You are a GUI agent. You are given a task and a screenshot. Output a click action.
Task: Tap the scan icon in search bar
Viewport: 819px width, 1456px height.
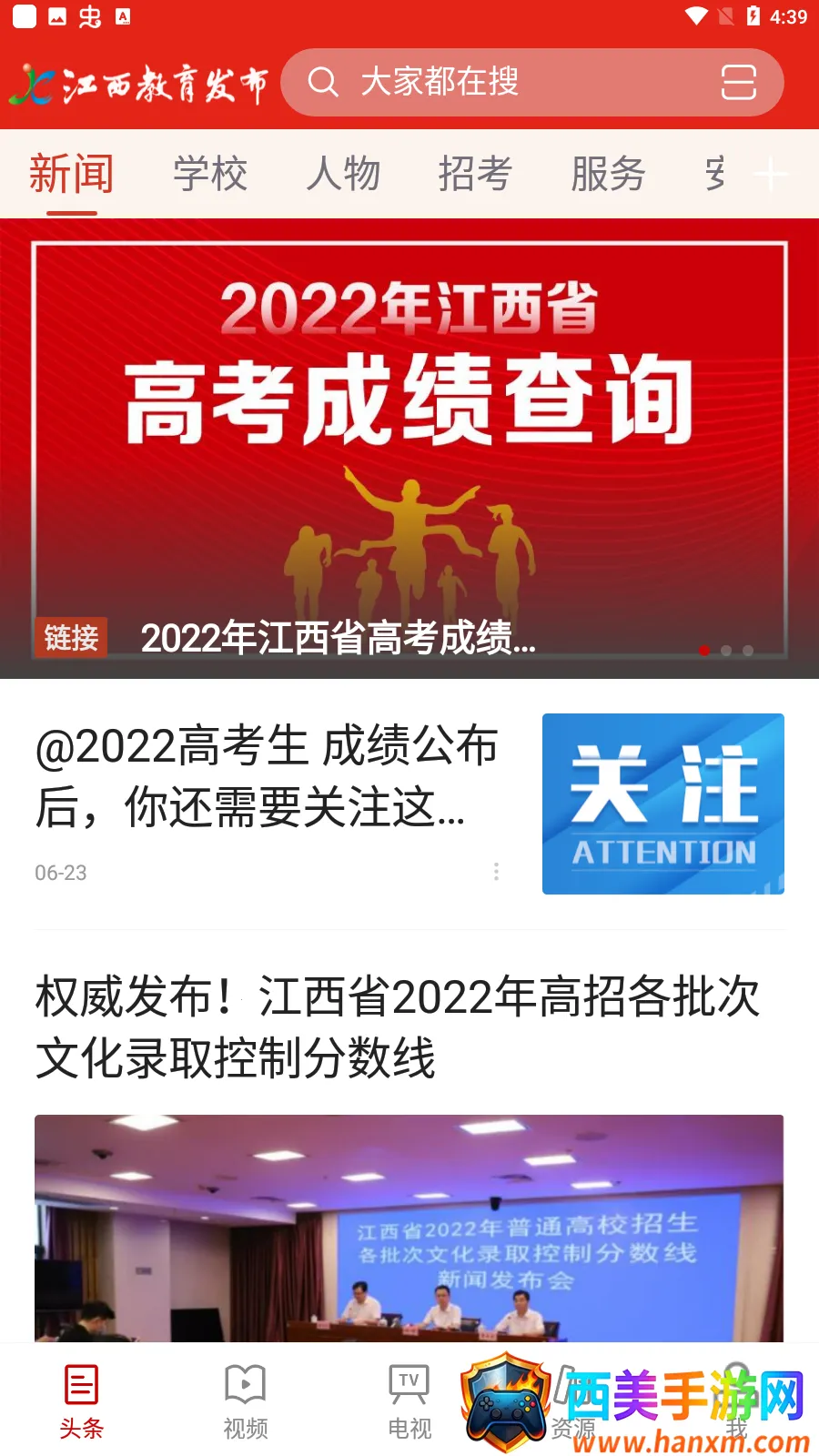[738, 82]
